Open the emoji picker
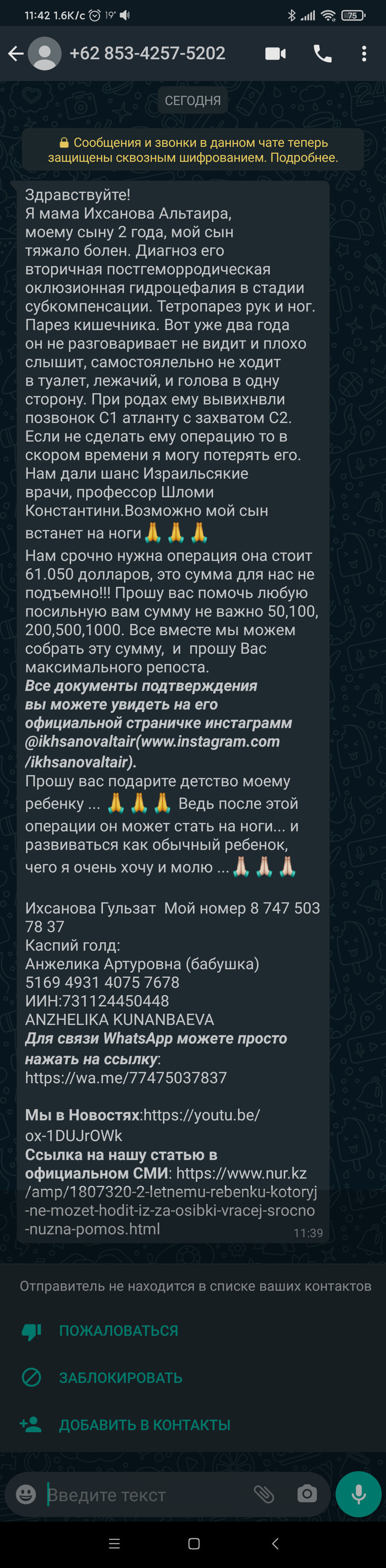This screenshot has width=386, height=1568. tap(25, 1494)
